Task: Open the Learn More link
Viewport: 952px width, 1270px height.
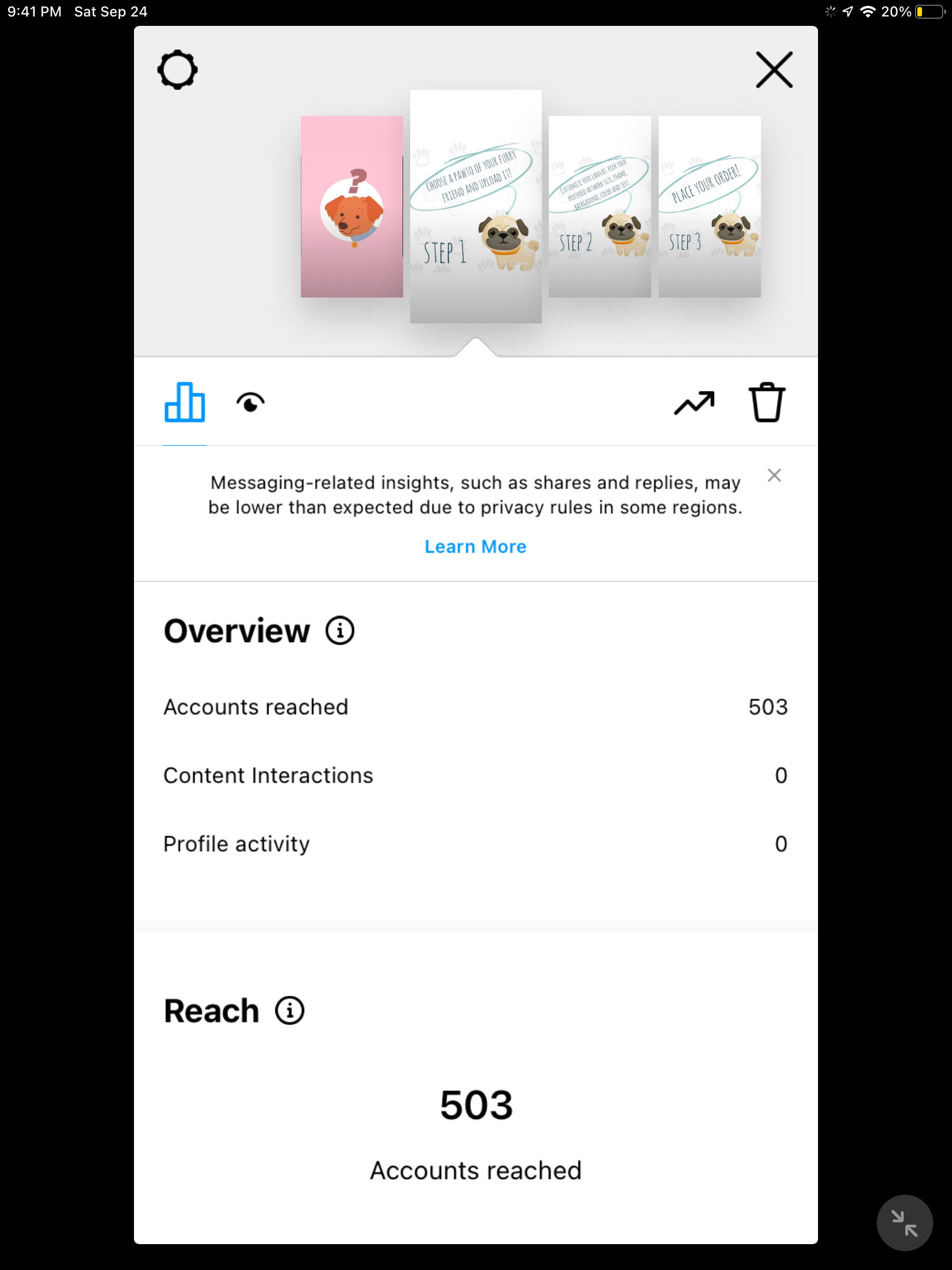Action: click(x=475, y=546)
